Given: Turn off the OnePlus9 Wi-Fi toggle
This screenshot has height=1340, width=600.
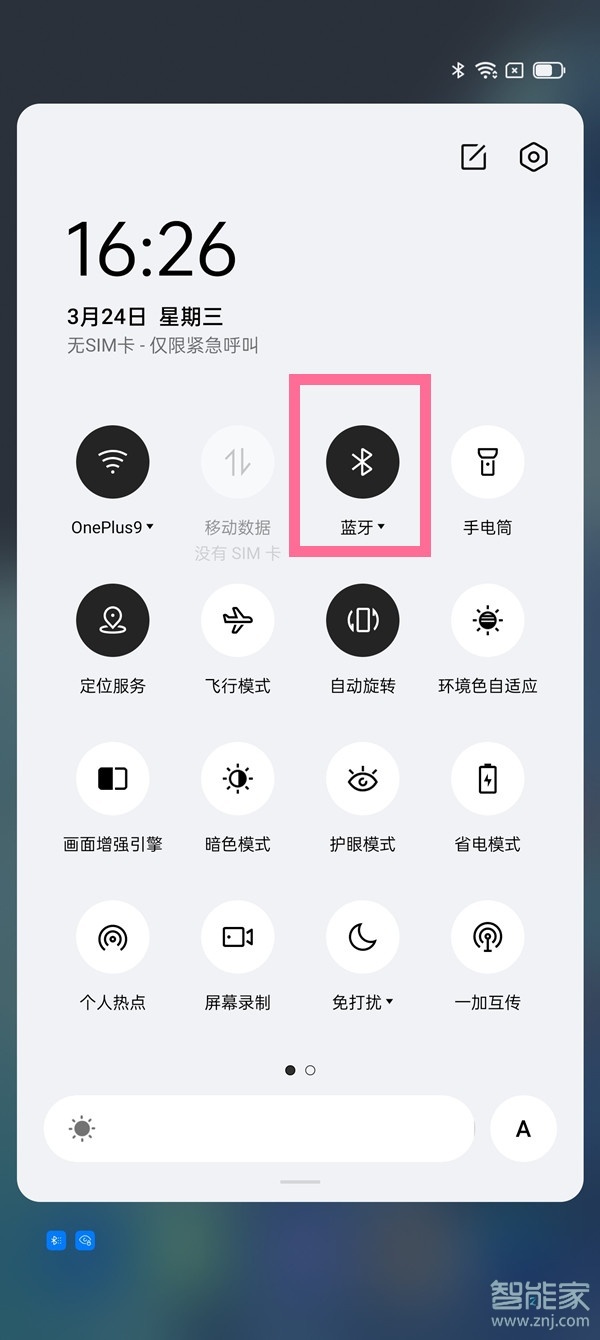Looking at the screenshot, I should click(113, 462).
